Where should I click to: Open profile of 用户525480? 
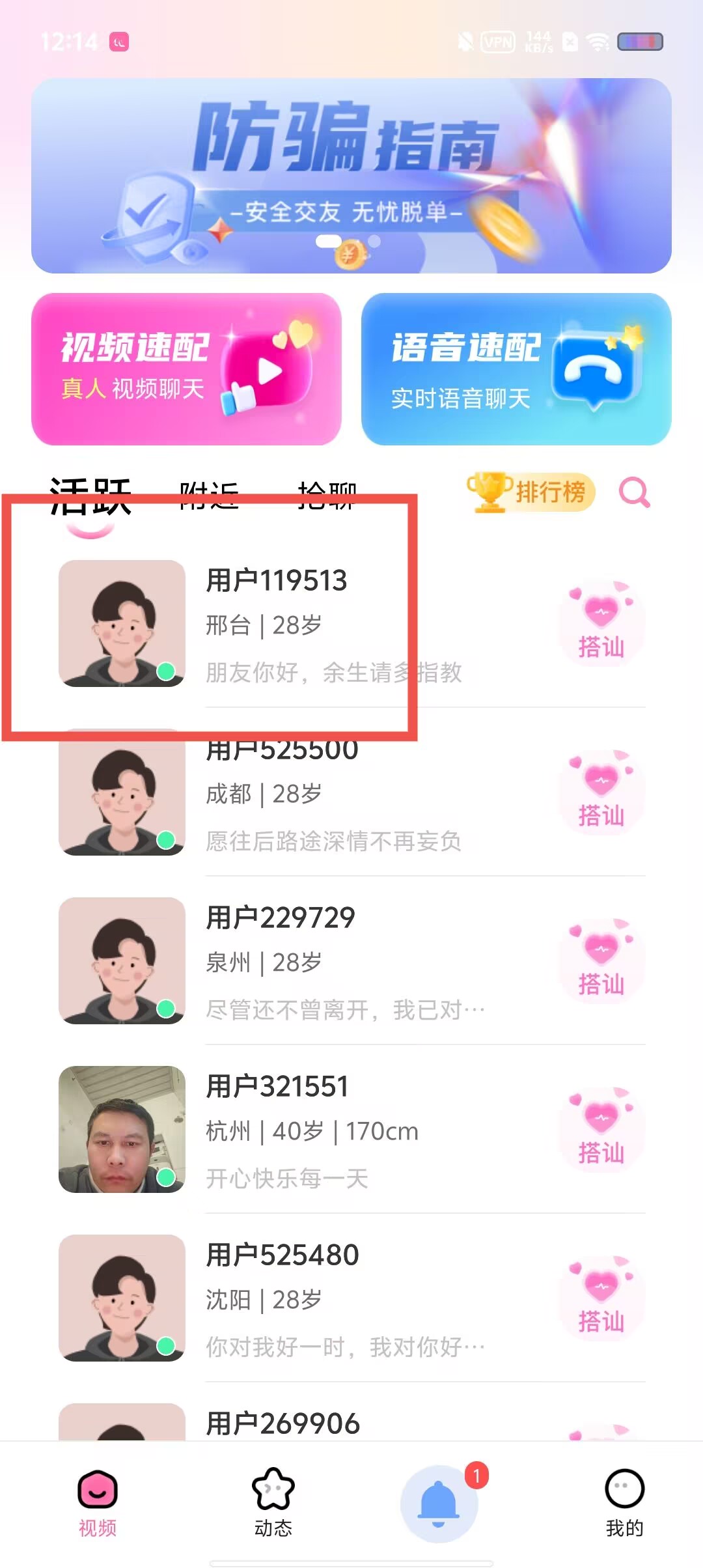122,1298
